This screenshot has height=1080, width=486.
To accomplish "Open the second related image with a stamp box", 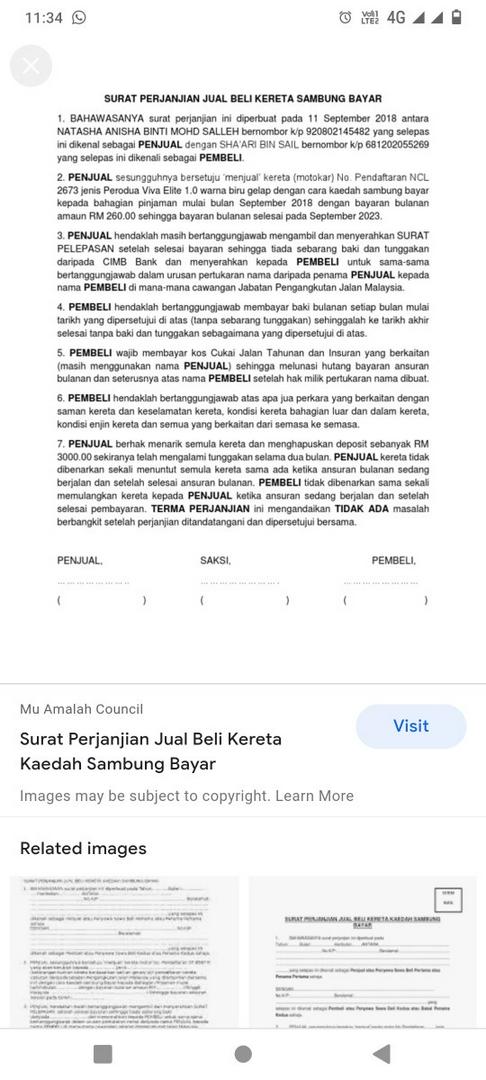I will pyautogui.click(x=362, y=952).
